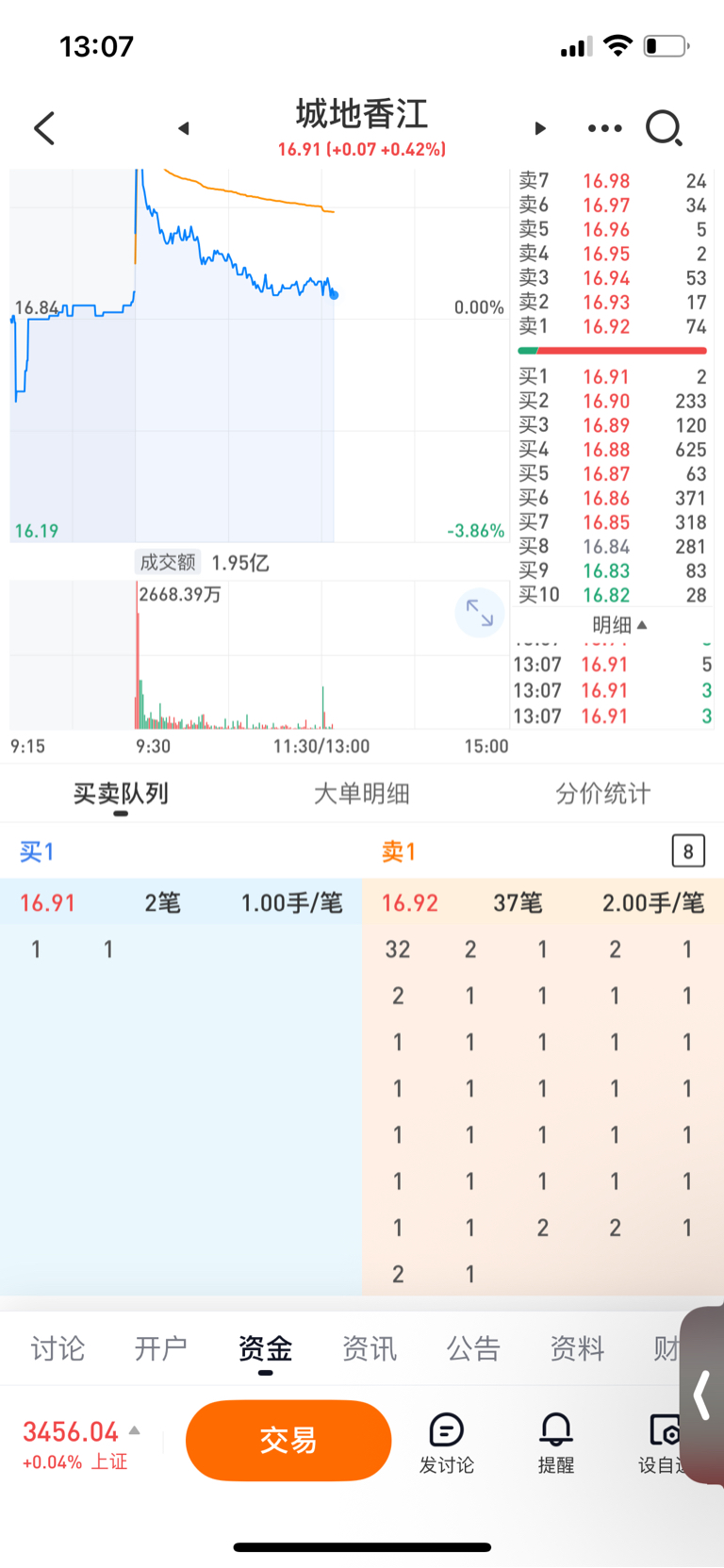Go back using the top-left arrow
The image size is (724, 1568).
click(44, 128)
